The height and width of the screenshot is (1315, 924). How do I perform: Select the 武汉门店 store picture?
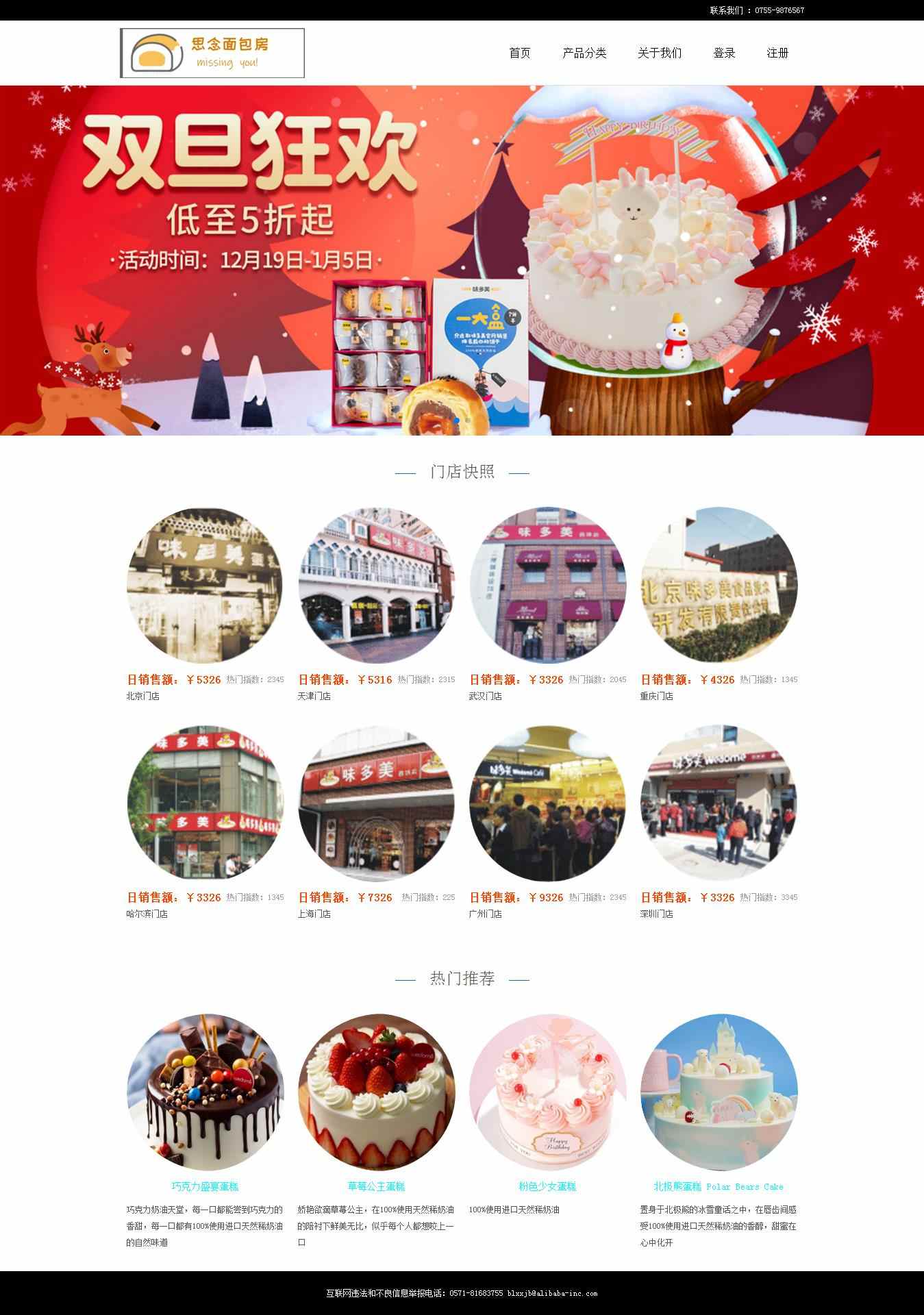coord(547,585)
